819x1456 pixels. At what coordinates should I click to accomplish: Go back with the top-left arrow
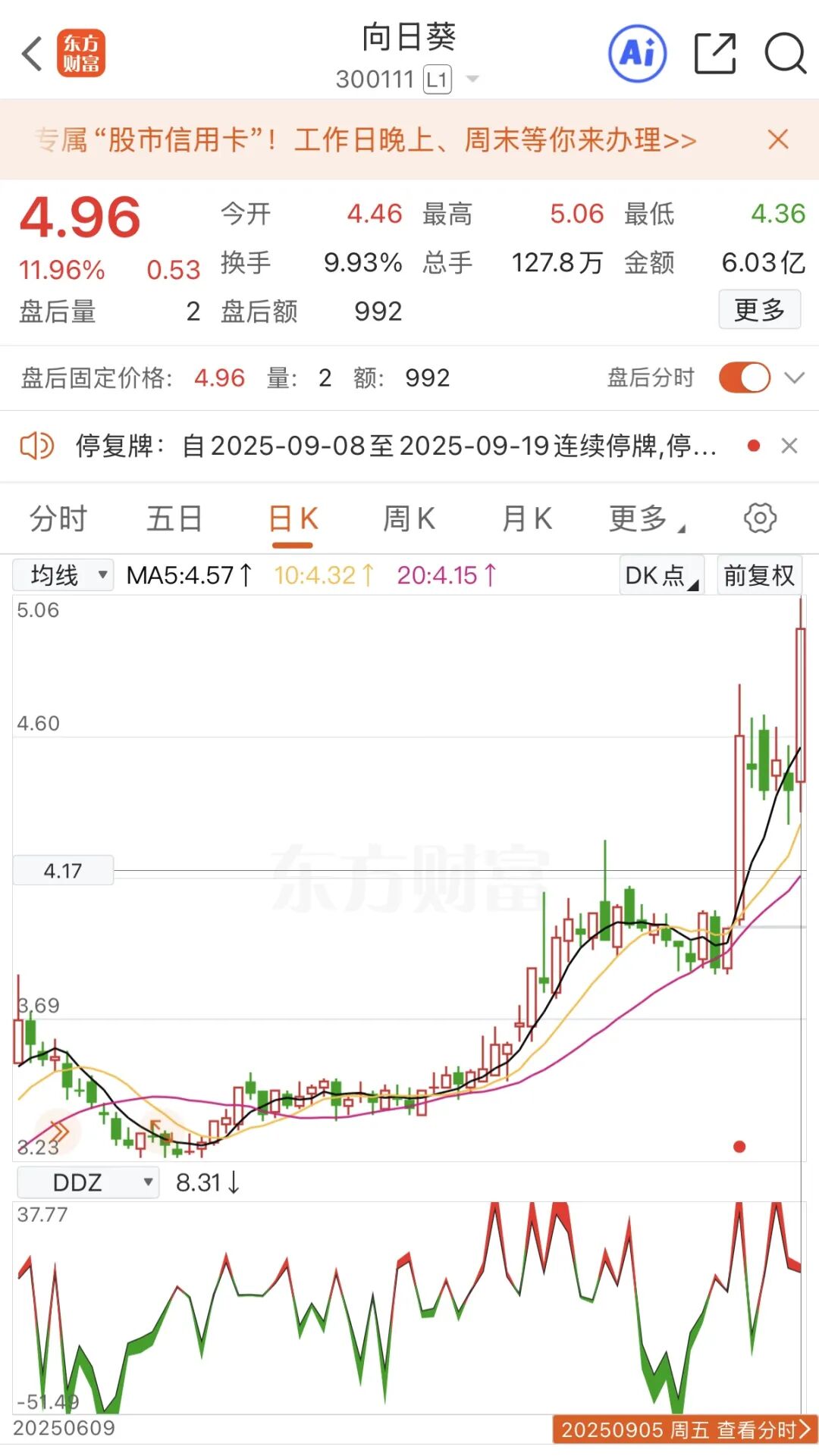click(x=32, y=55)
